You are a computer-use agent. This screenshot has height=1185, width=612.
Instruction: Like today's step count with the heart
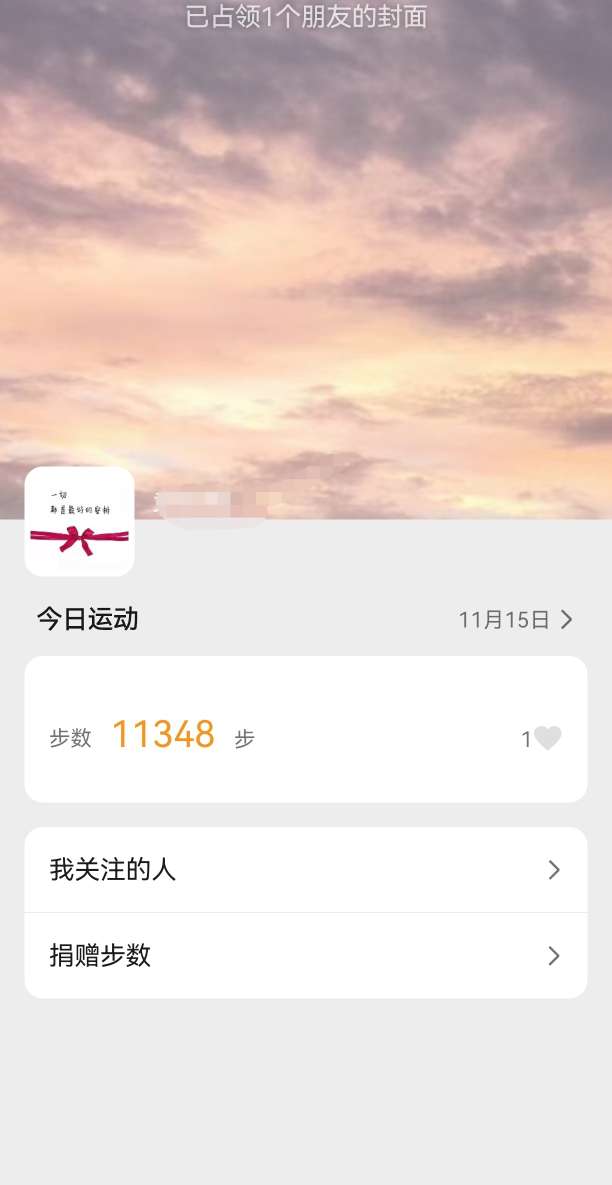click(x=547, y=738)
